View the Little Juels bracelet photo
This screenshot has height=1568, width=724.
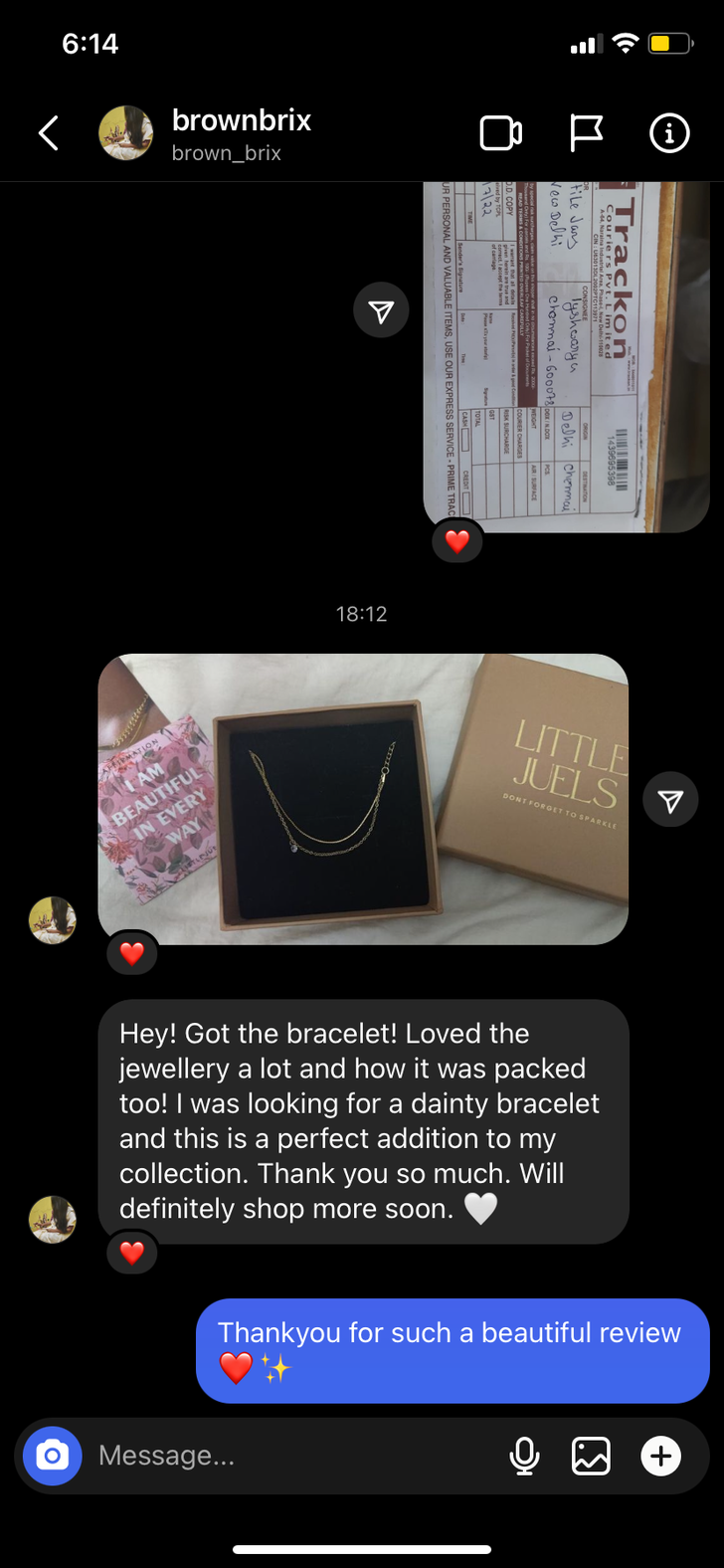click(x=363, y=798)
